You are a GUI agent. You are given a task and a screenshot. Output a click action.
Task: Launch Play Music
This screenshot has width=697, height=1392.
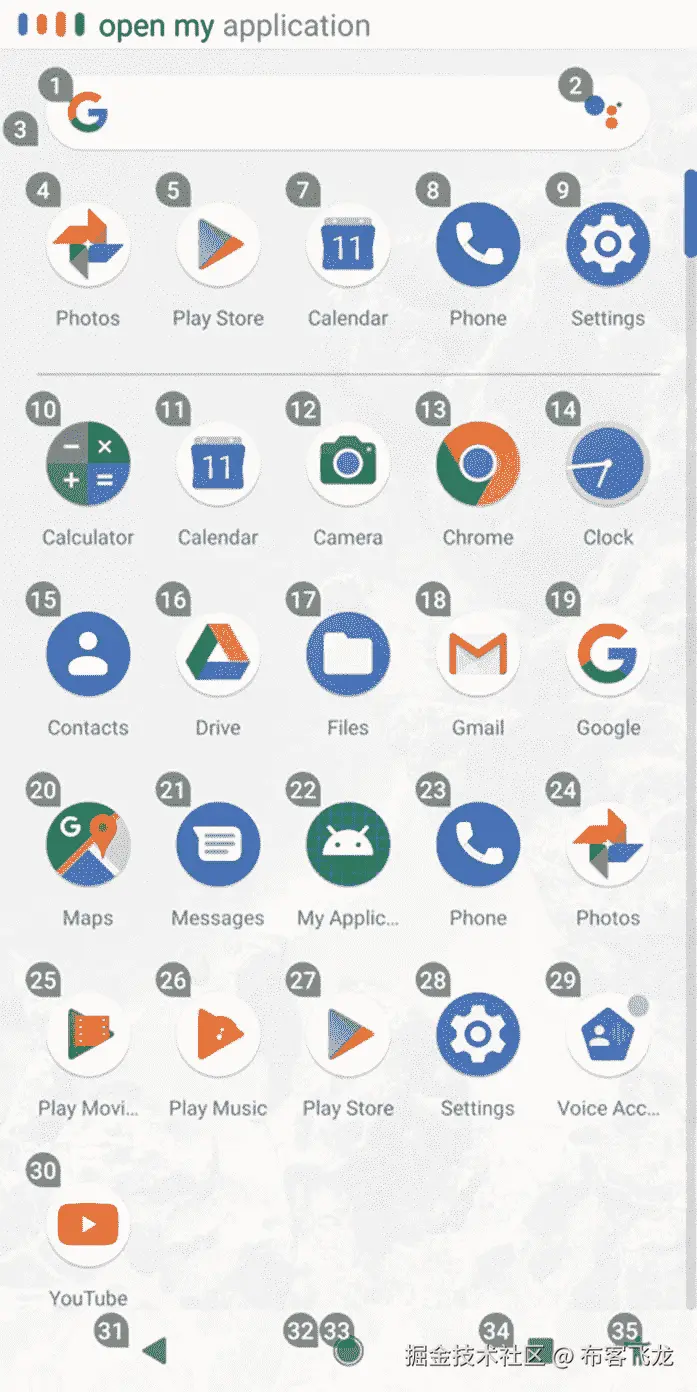pyautogui.click(x=218, y=1034)
